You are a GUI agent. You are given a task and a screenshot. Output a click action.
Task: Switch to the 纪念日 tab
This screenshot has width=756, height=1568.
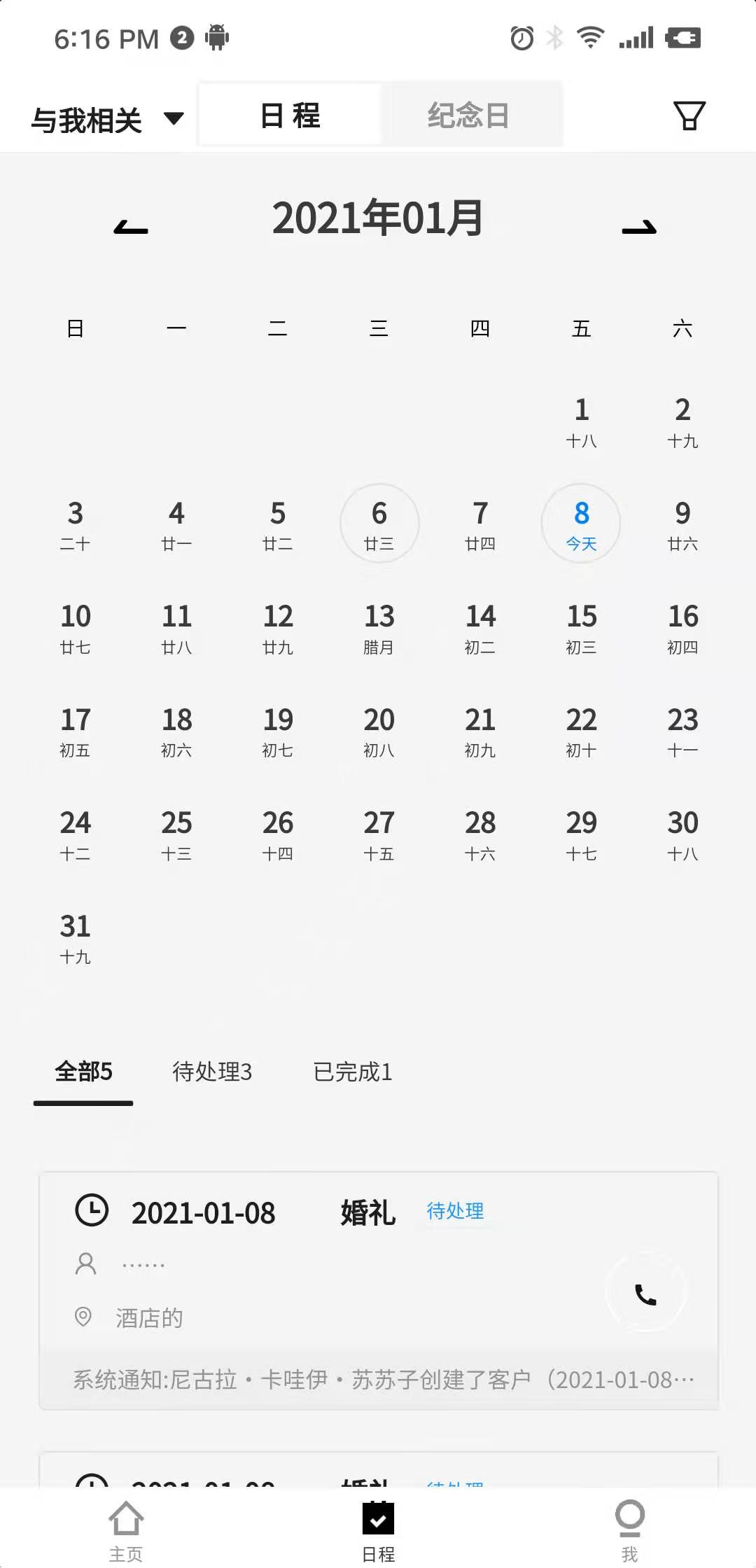point(468,115)
